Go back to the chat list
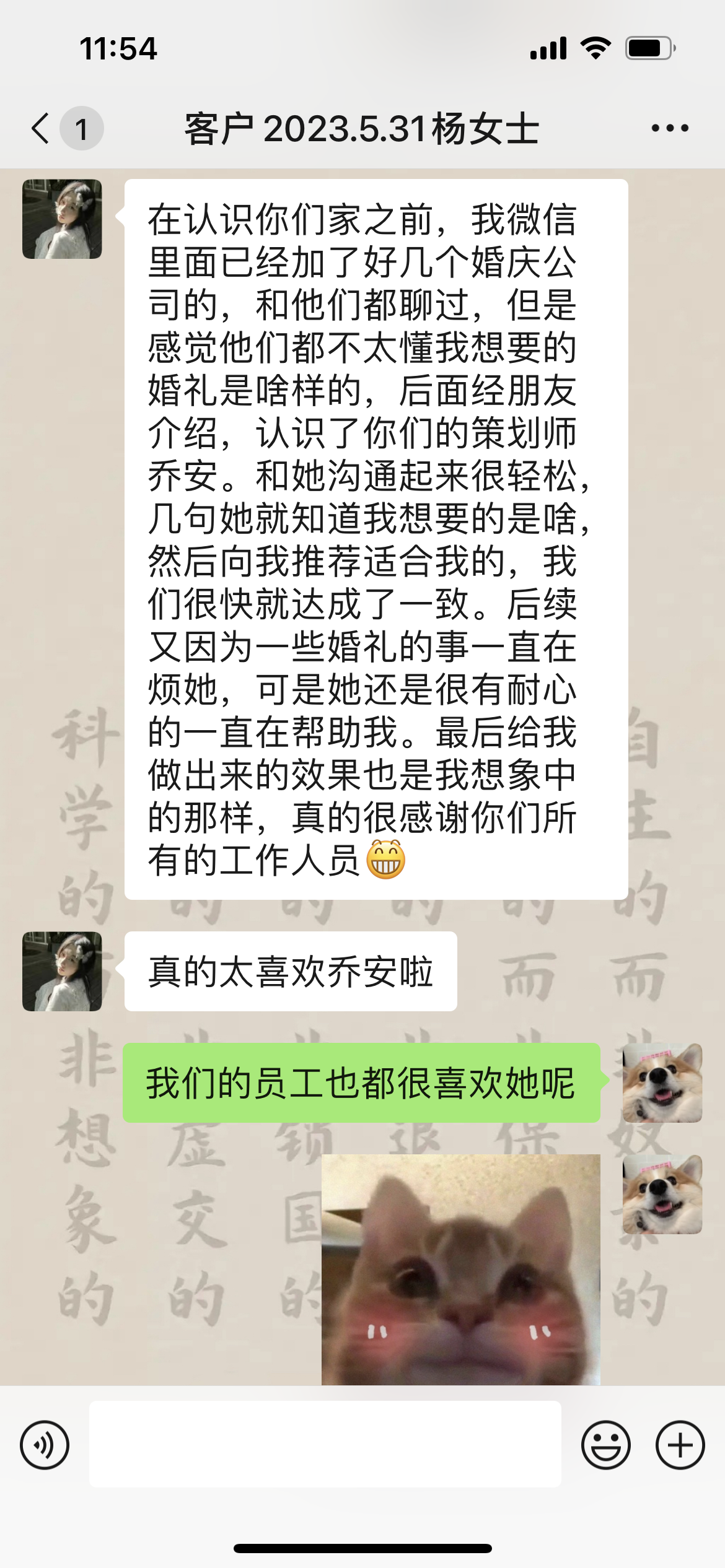The height and width of the screenshot is (1568, 725). coord(42,129)
